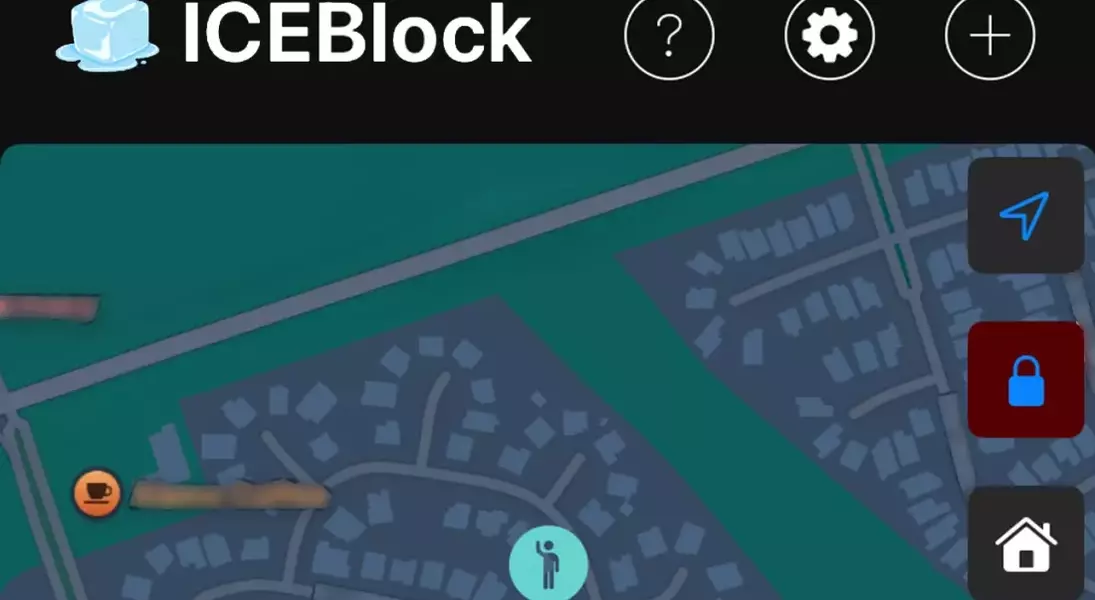Viewport: 1095px width, 600px height.
Task: Go to the home location on map
Action: pyautogui.click(x=1025, y=544)
